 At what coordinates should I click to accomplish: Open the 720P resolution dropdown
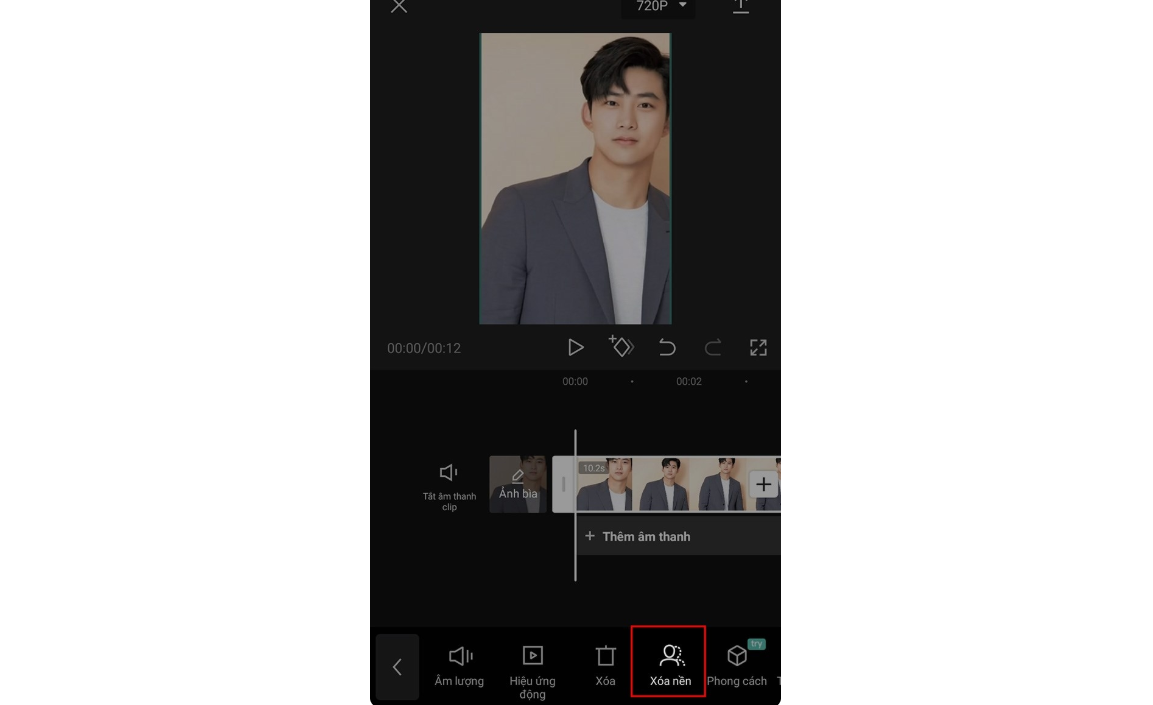(658, 7)
